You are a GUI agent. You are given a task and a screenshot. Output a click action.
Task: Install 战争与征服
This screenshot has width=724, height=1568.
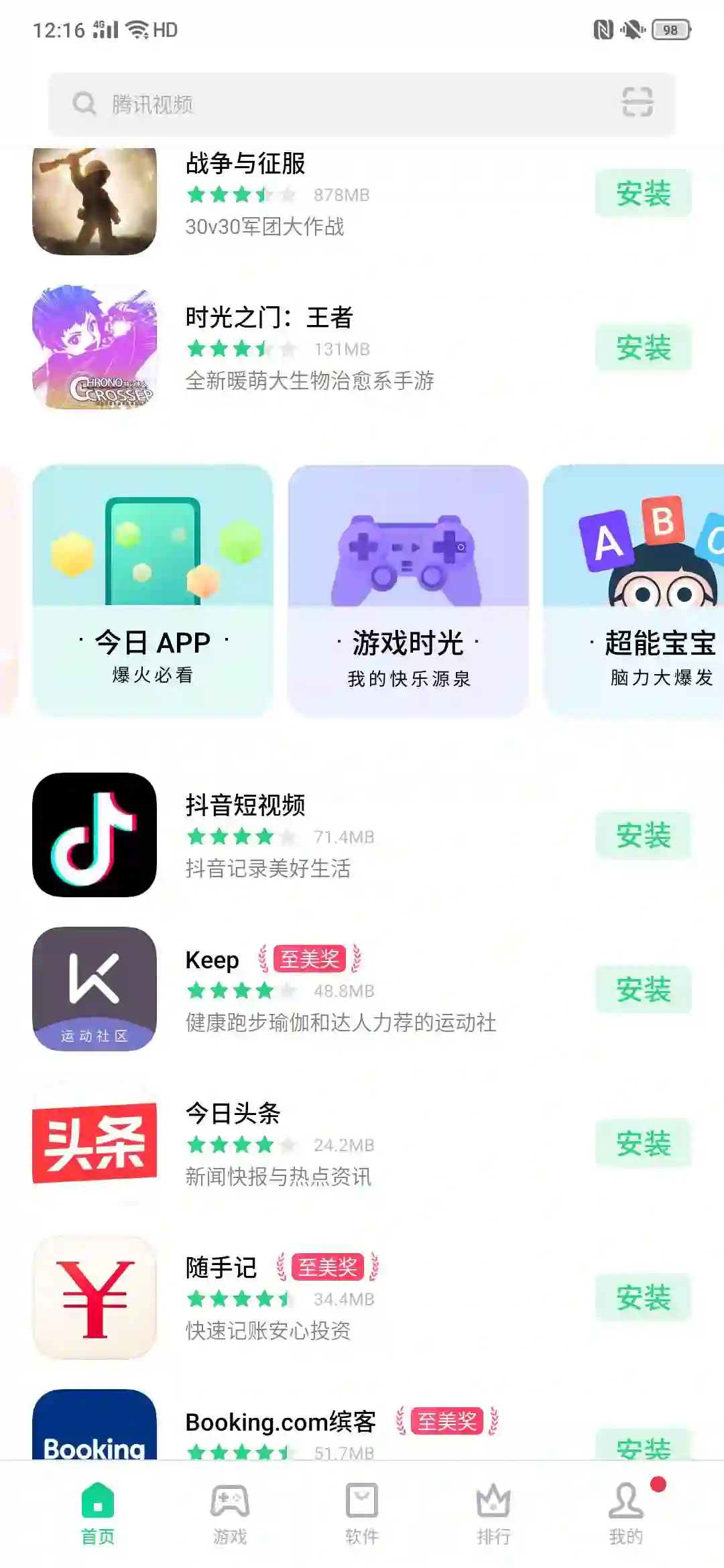tap(643, 194)
